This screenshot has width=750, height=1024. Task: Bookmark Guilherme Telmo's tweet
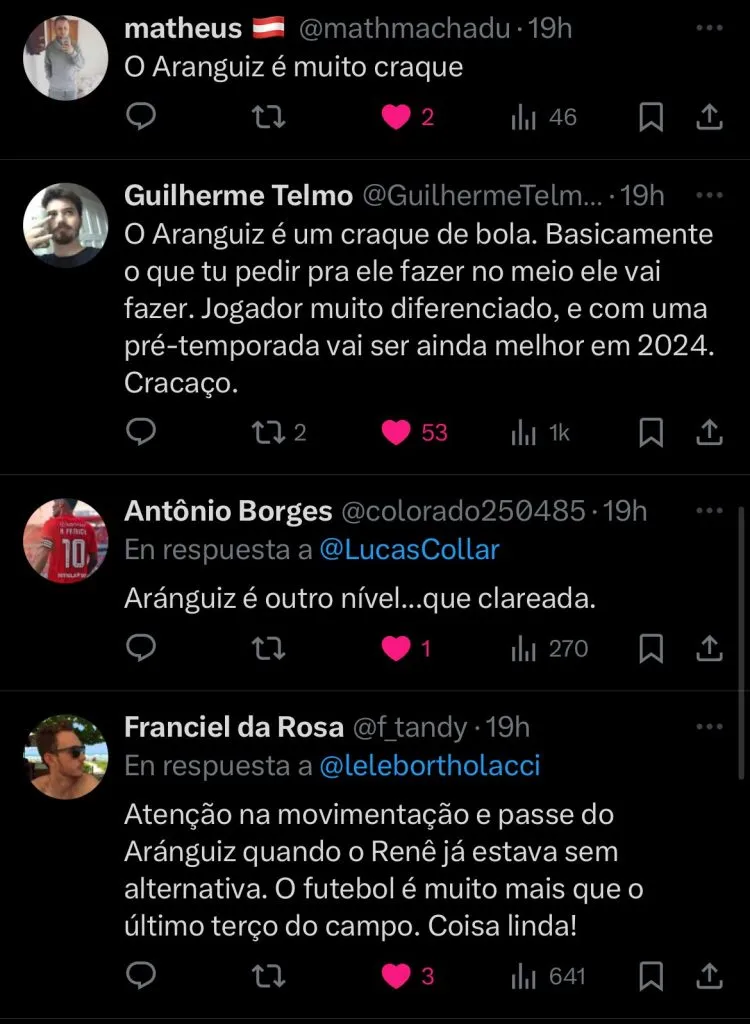[651, 432]
